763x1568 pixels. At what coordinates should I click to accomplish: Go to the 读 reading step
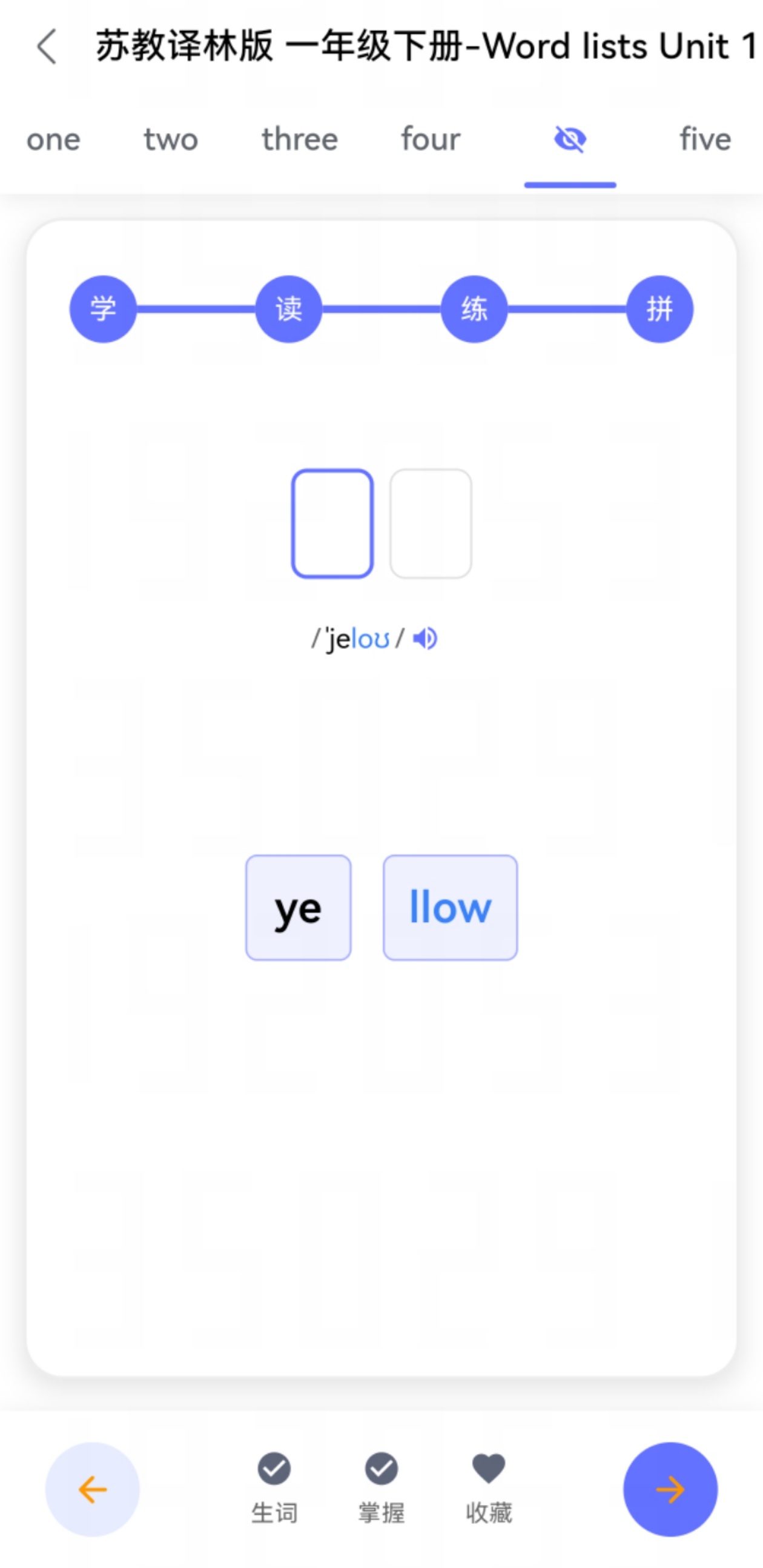pyautogui.click(x=288, y=309)
